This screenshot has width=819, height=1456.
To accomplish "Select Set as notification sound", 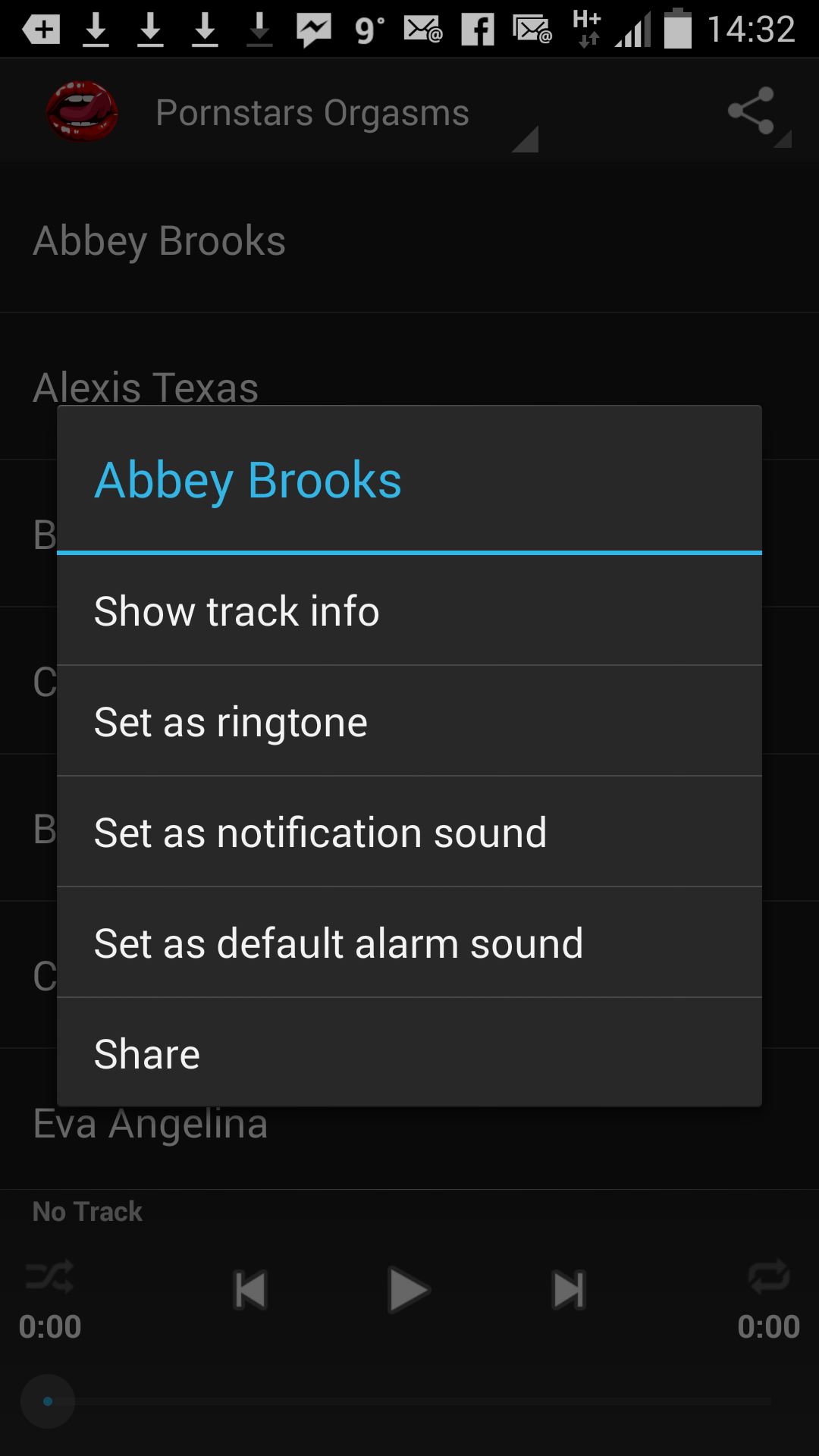I will tap(409, 833).
